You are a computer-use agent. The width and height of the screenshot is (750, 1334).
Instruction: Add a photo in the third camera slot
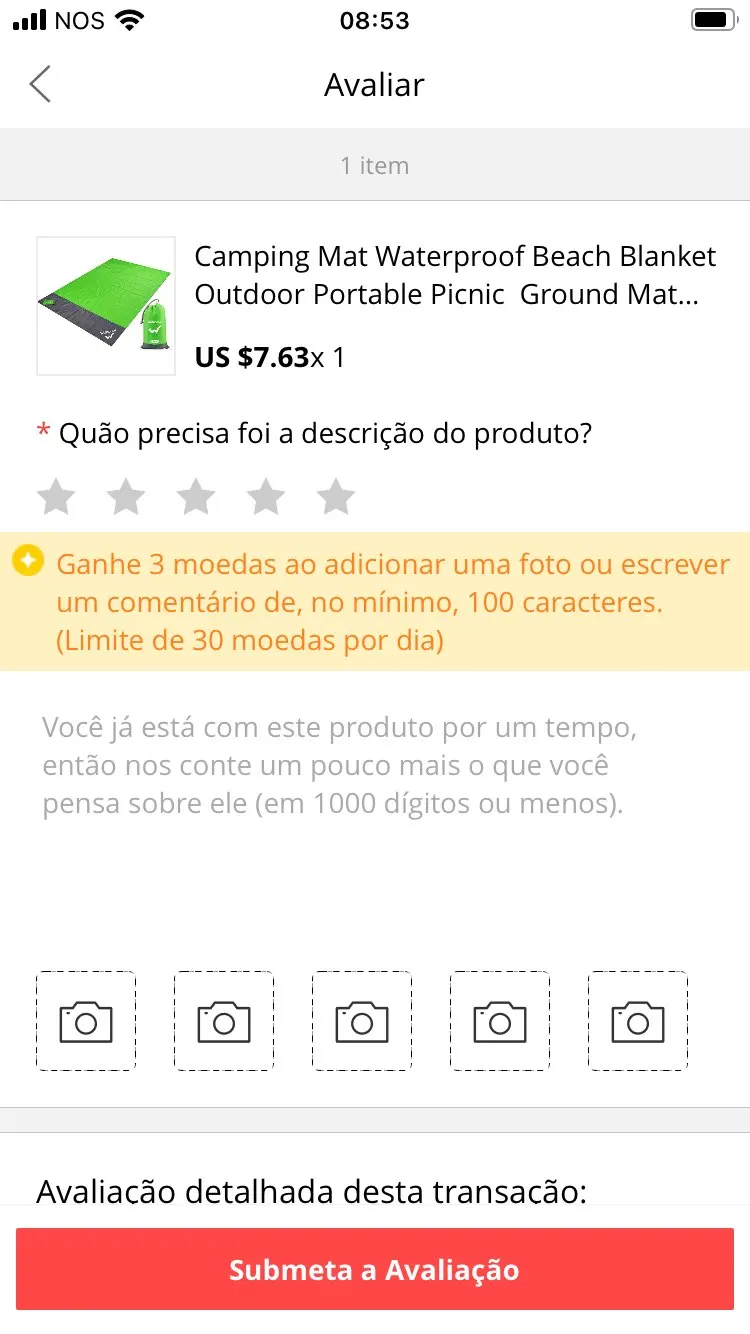[362, 1021]
